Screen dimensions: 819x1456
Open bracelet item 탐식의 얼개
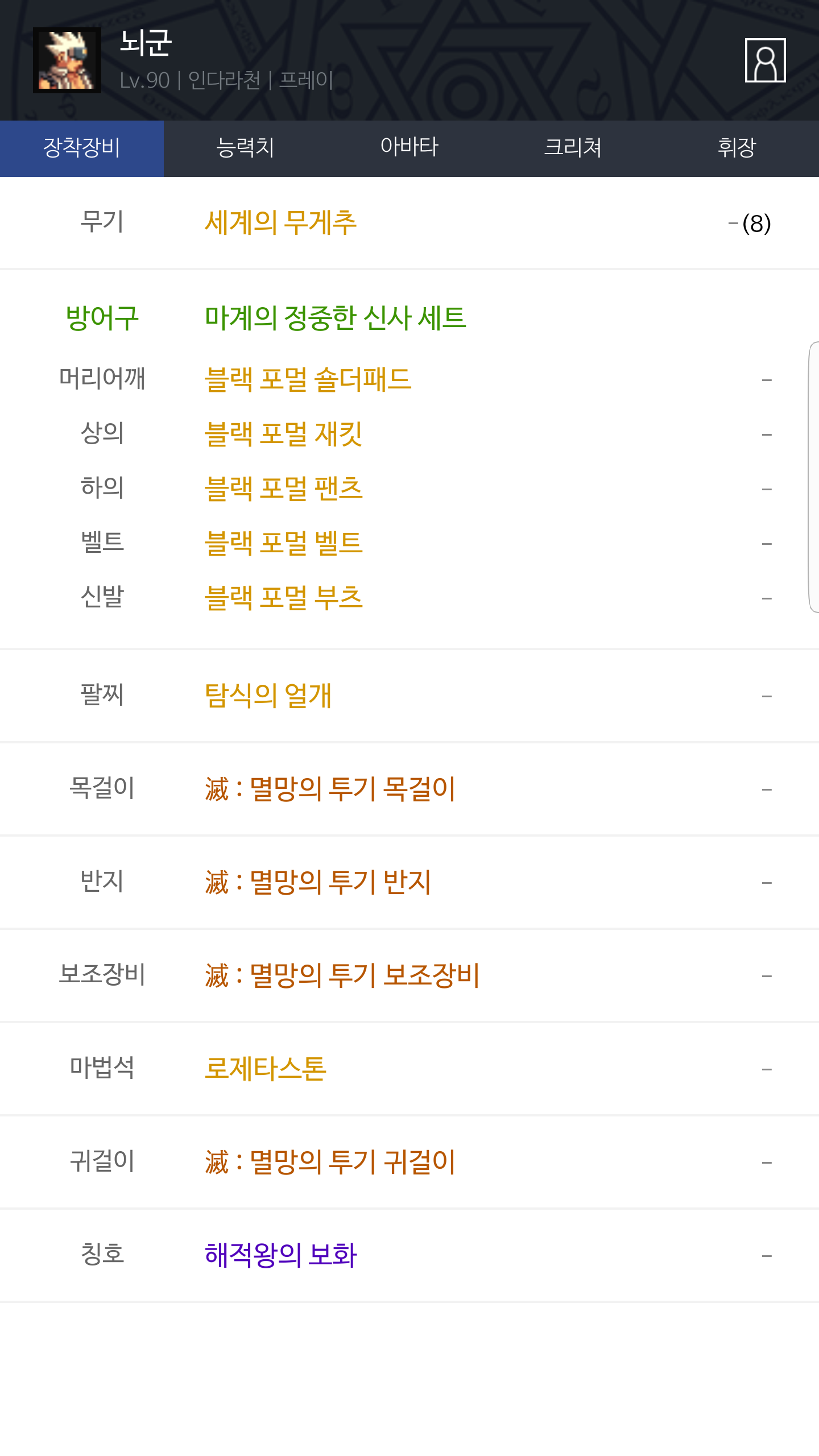(x=268, y=696)
